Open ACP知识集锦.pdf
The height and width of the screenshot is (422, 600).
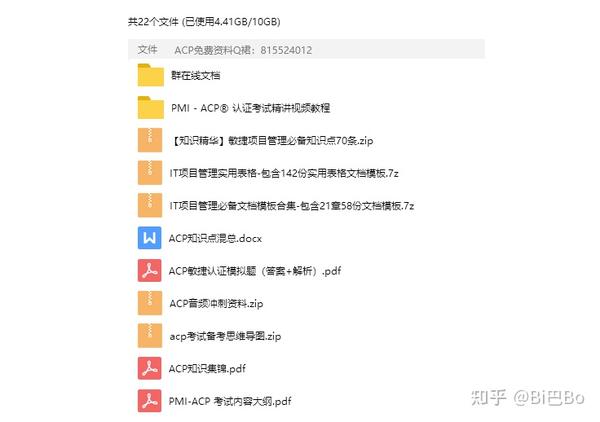[x=207, y=368]
